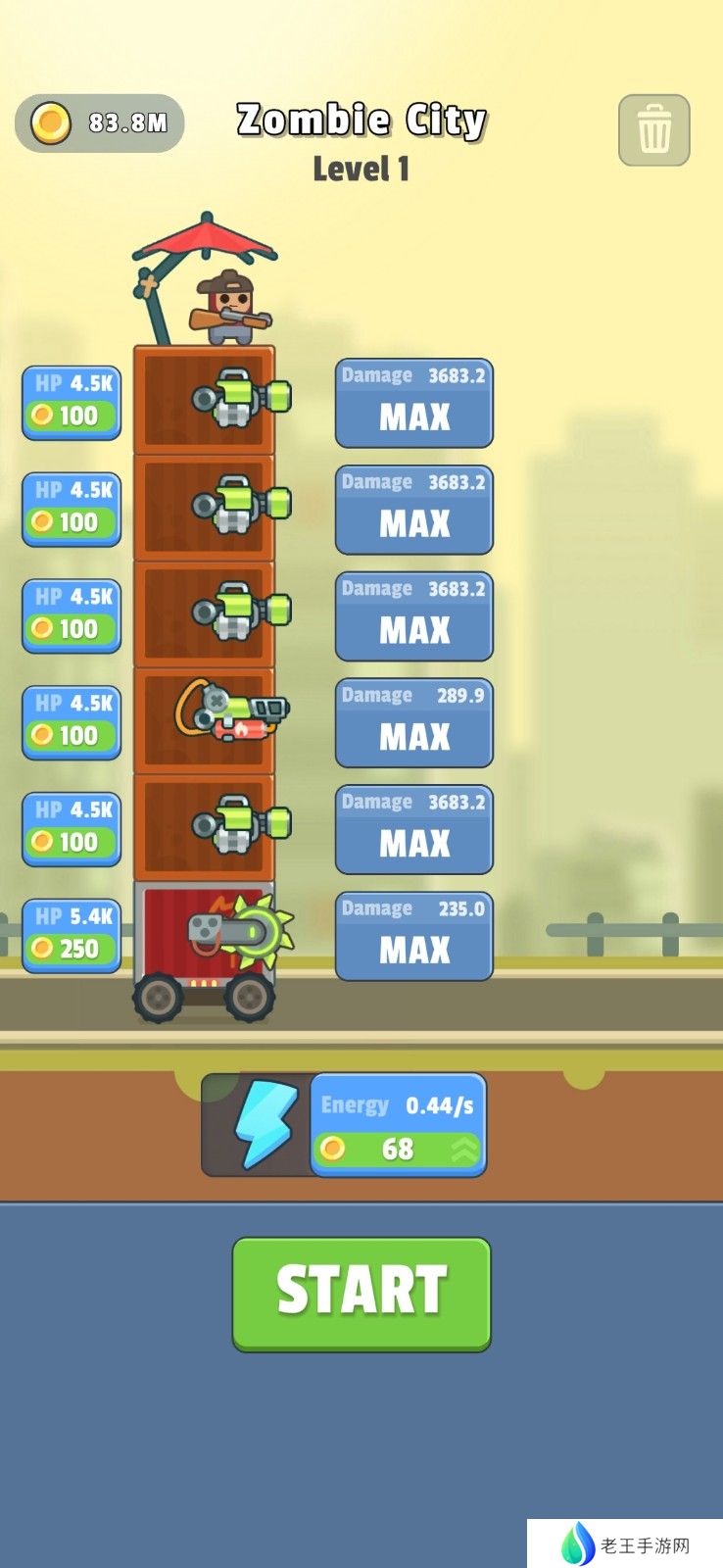Tap the green START button
The height and width of the screenshot is (1568, 723).
click(x=361, y=1294)
